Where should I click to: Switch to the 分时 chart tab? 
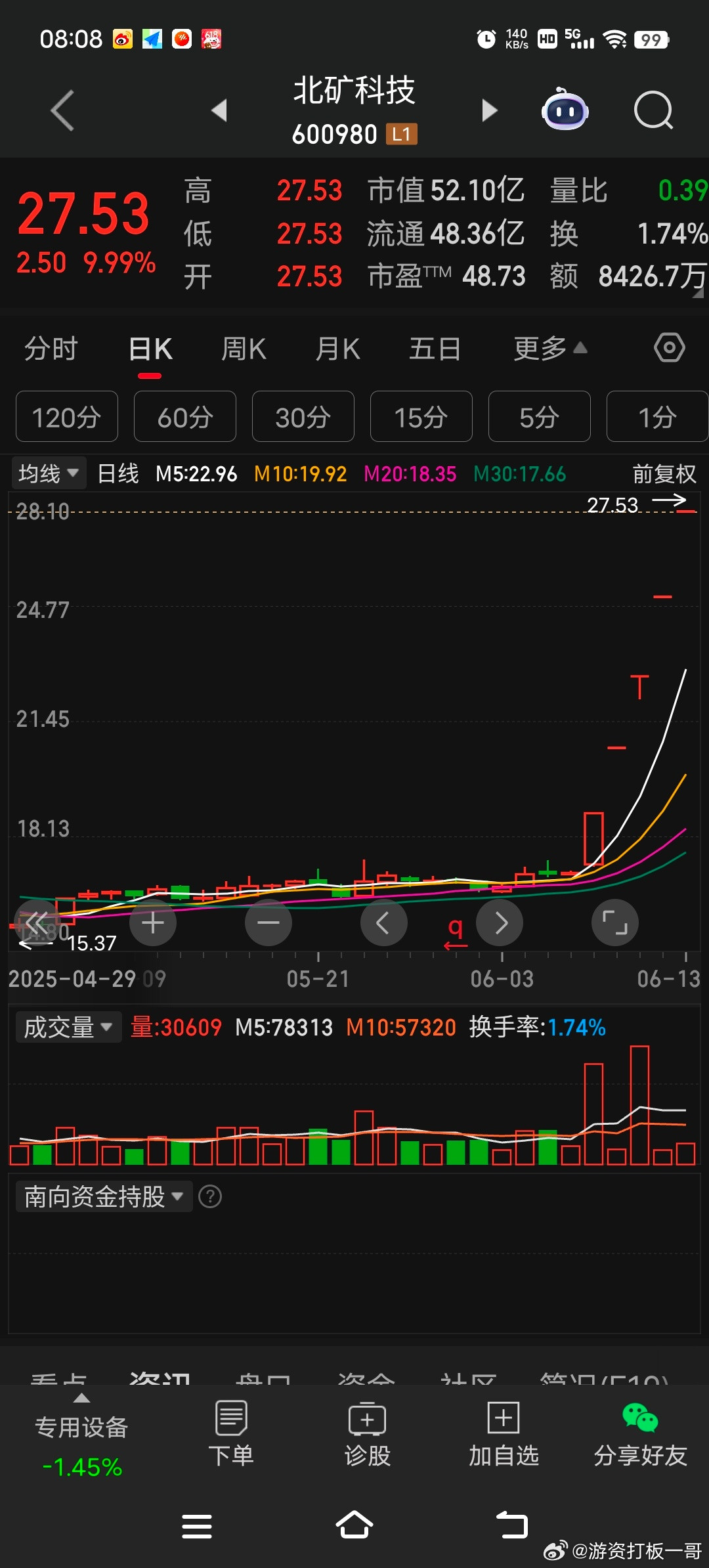51,349
